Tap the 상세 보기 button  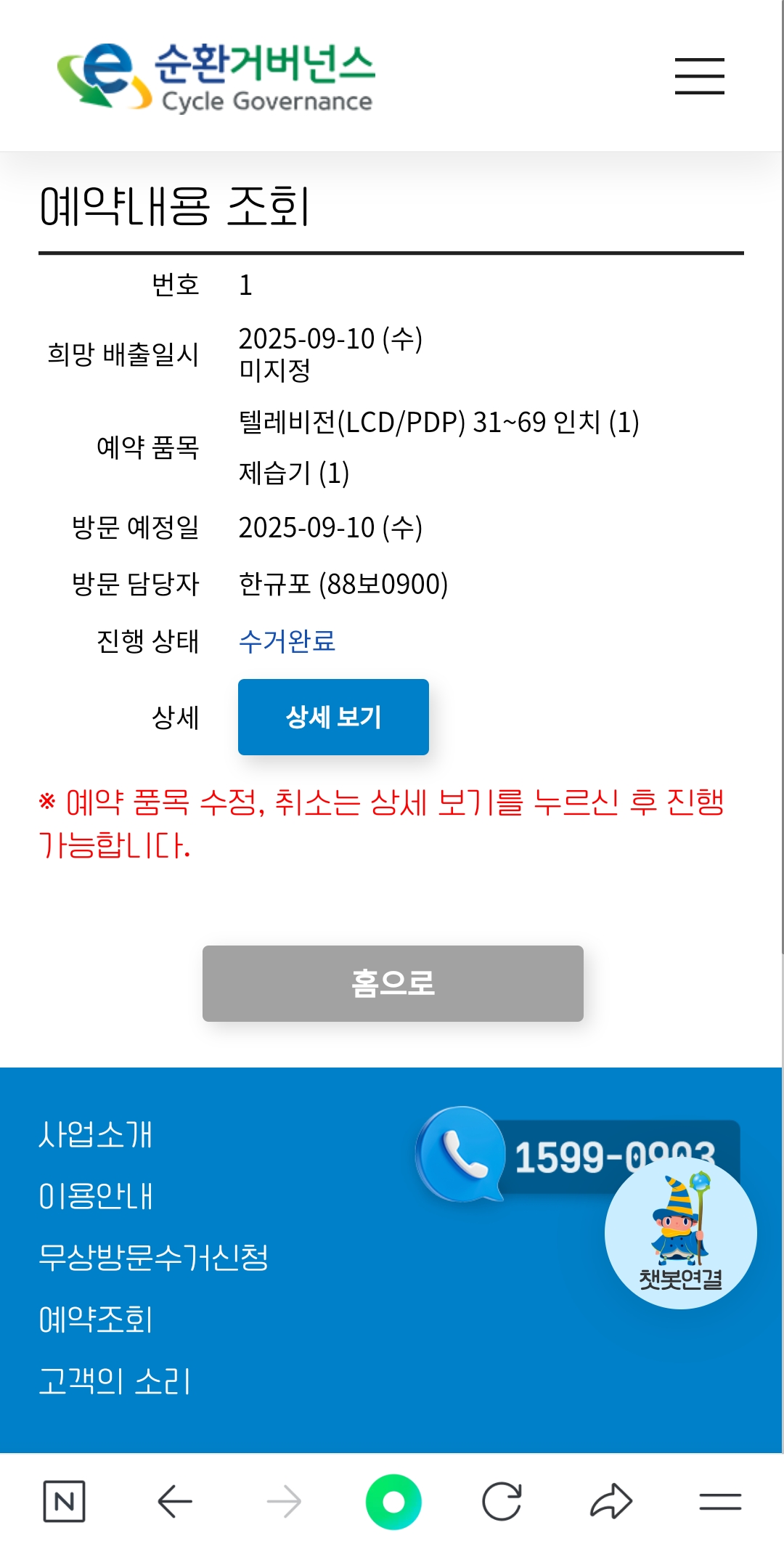[333, 717]
